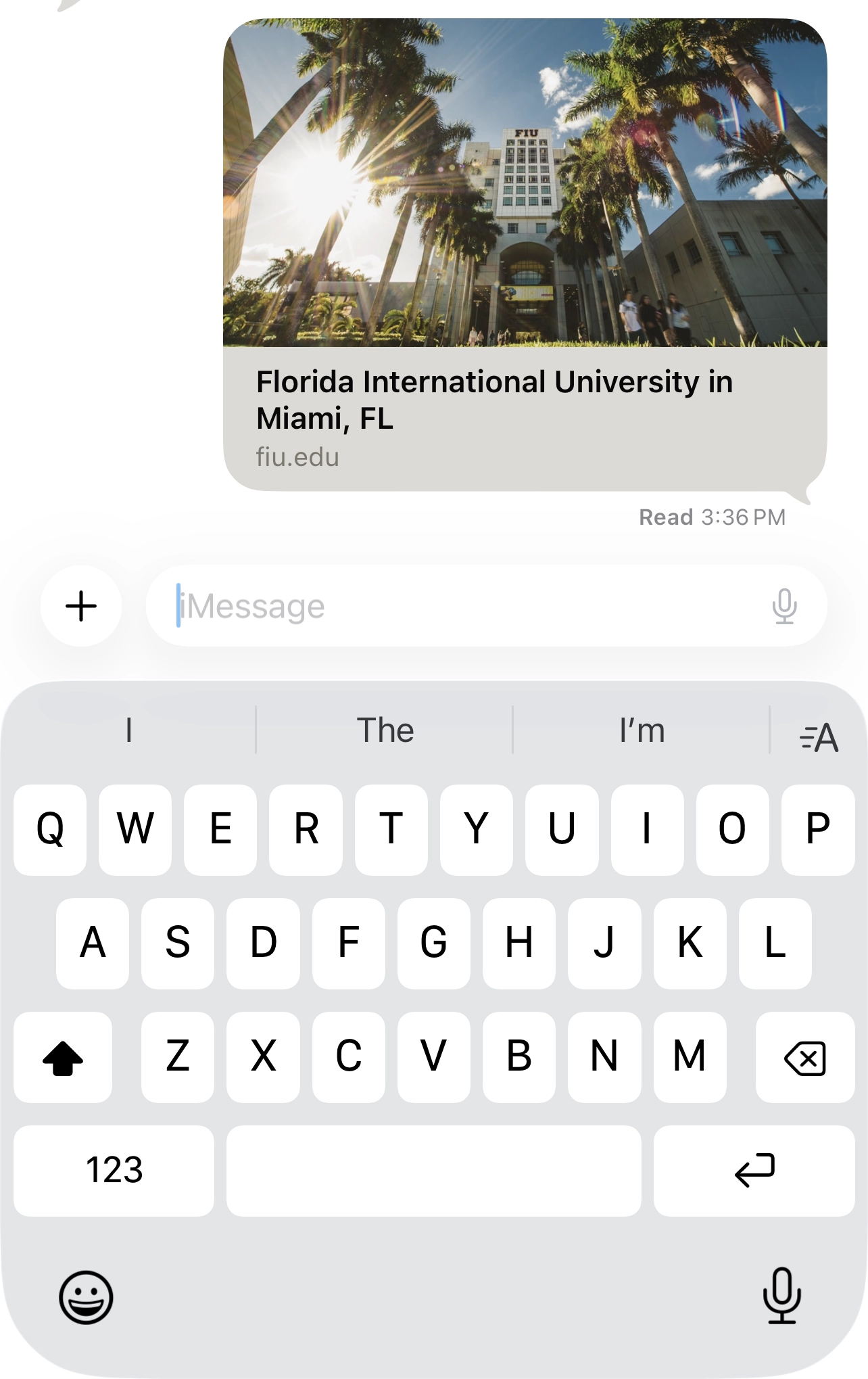
Task: Select the 'I' predictive suggestion
Action: click(128, 730)
